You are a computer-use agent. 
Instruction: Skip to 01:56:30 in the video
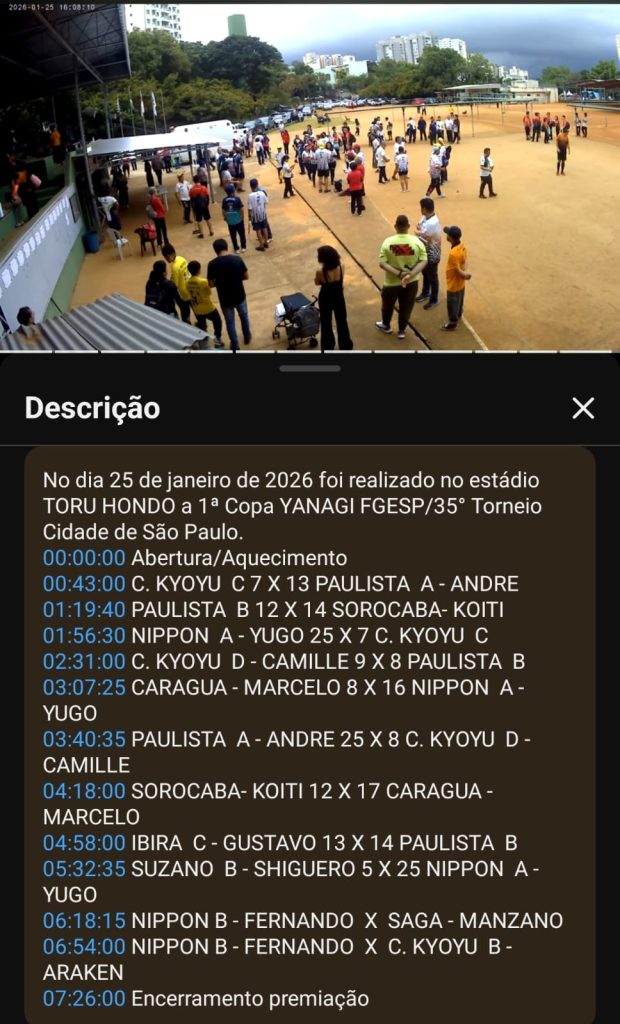point(84,636)
